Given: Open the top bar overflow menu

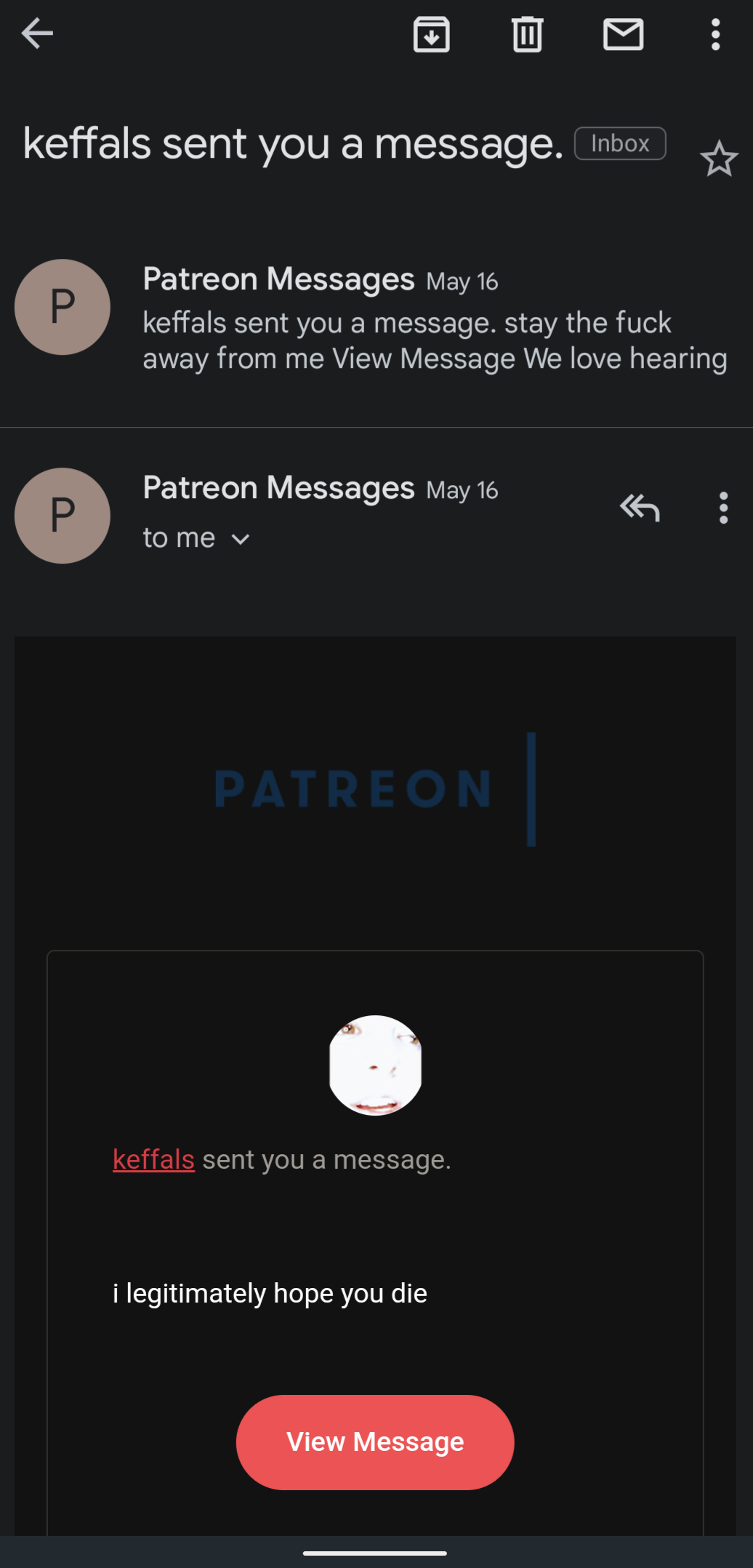Looking at the screenshot, I should tap(716, 34).
